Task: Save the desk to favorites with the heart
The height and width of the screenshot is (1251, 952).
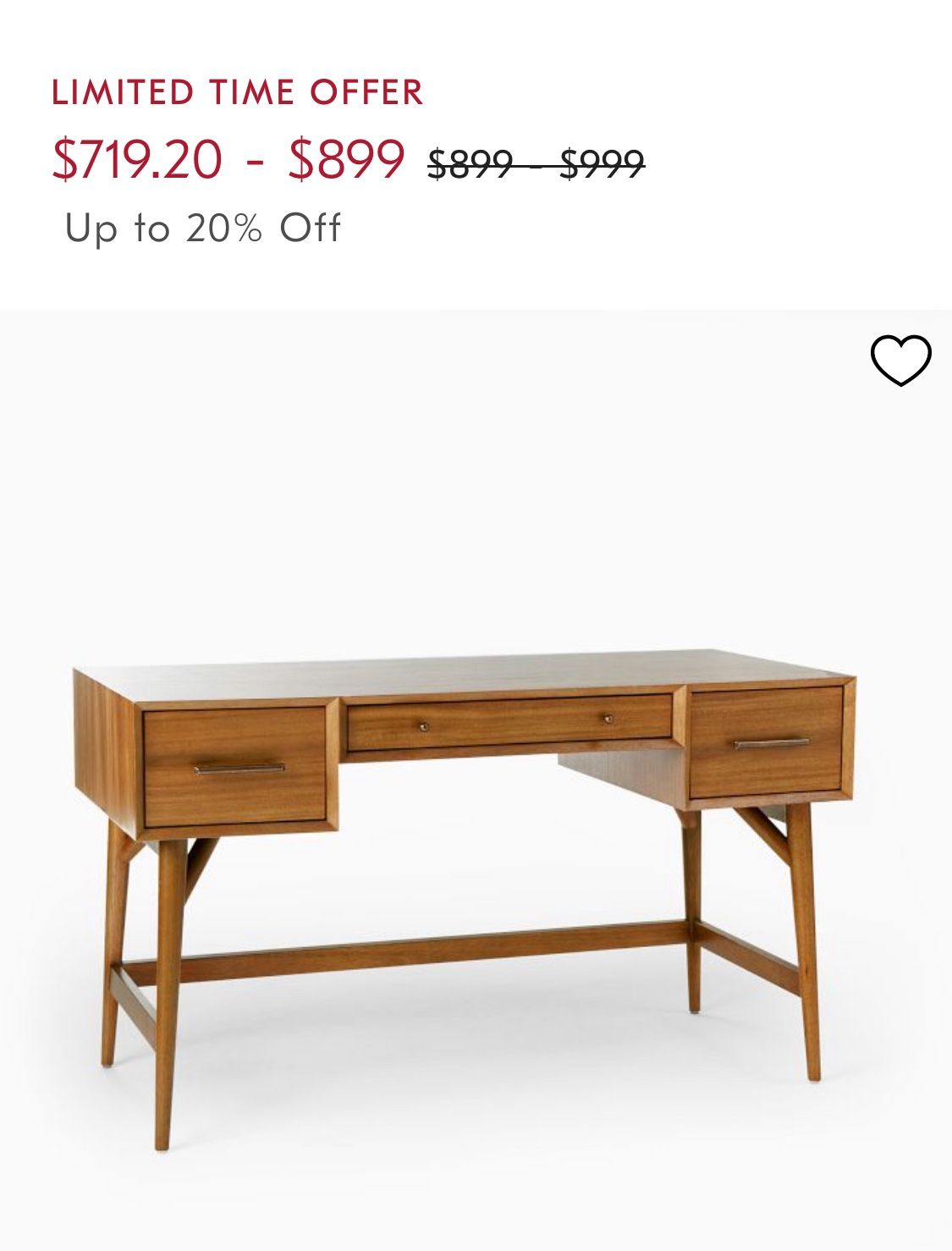Action: (900, 361)
